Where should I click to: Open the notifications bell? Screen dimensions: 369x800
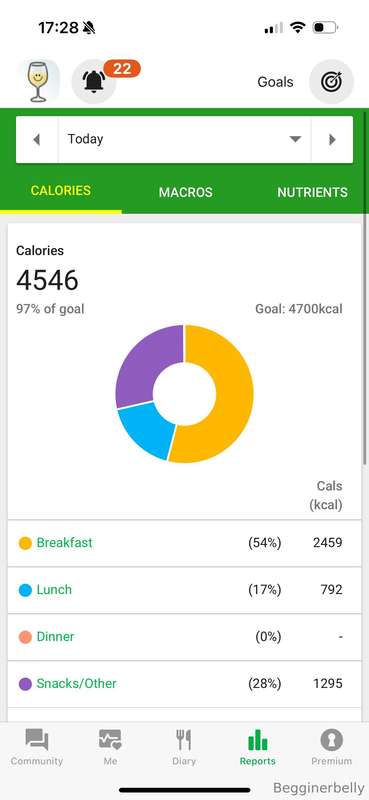(x=93, y=82)
